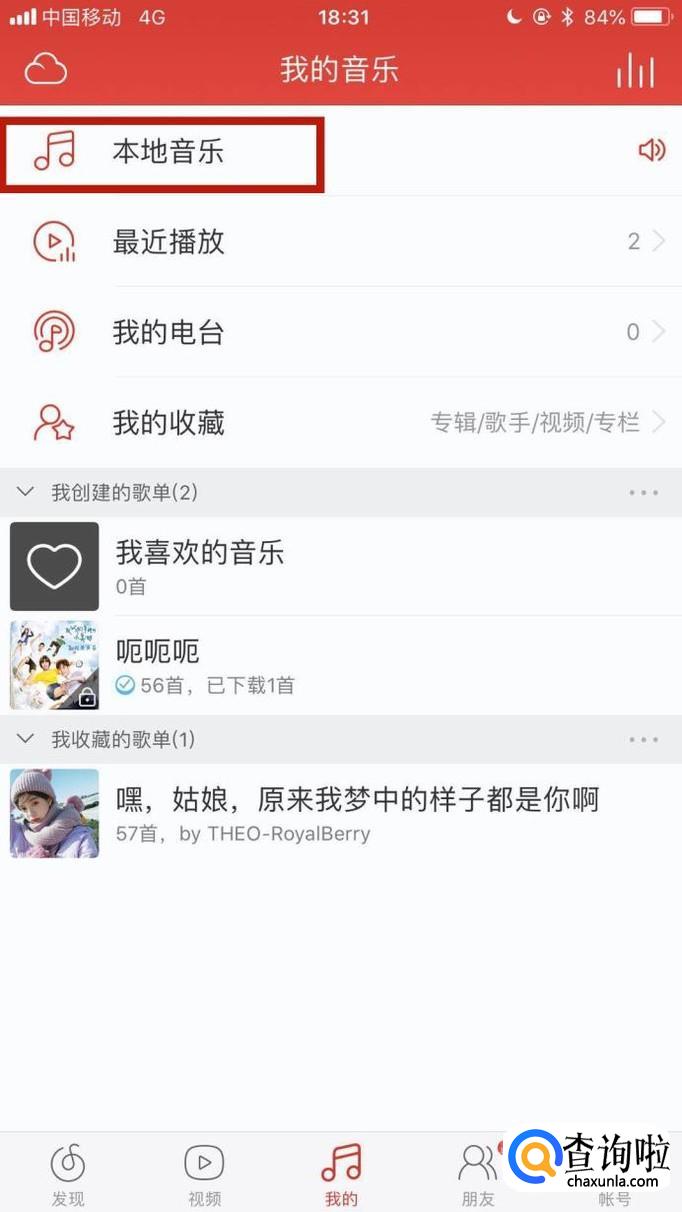This screenshot has width=682, height=1212.
Task: Open the 我喜欢的音乐 playlist
Action: tap(200, 566)
